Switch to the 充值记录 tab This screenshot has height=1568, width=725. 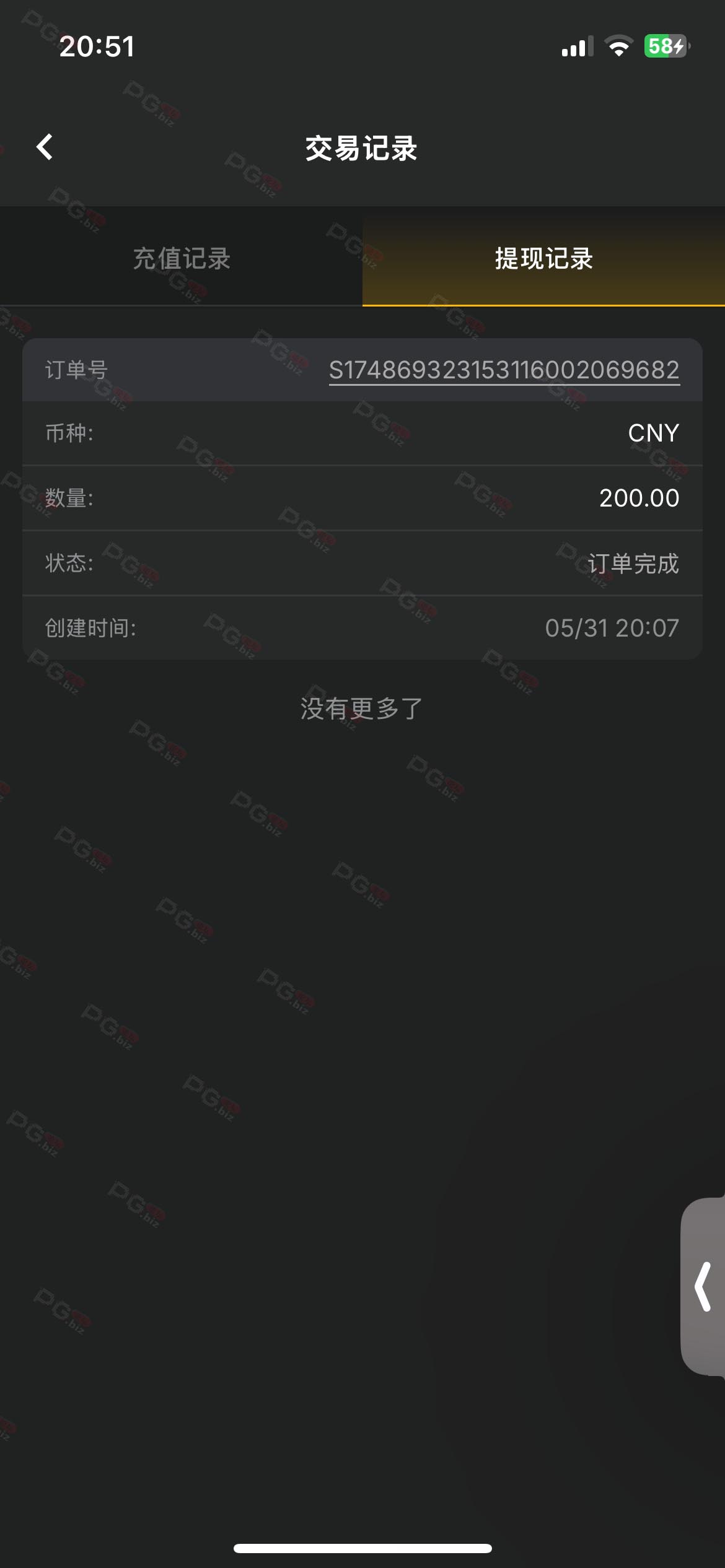click(x=181, y=259)
